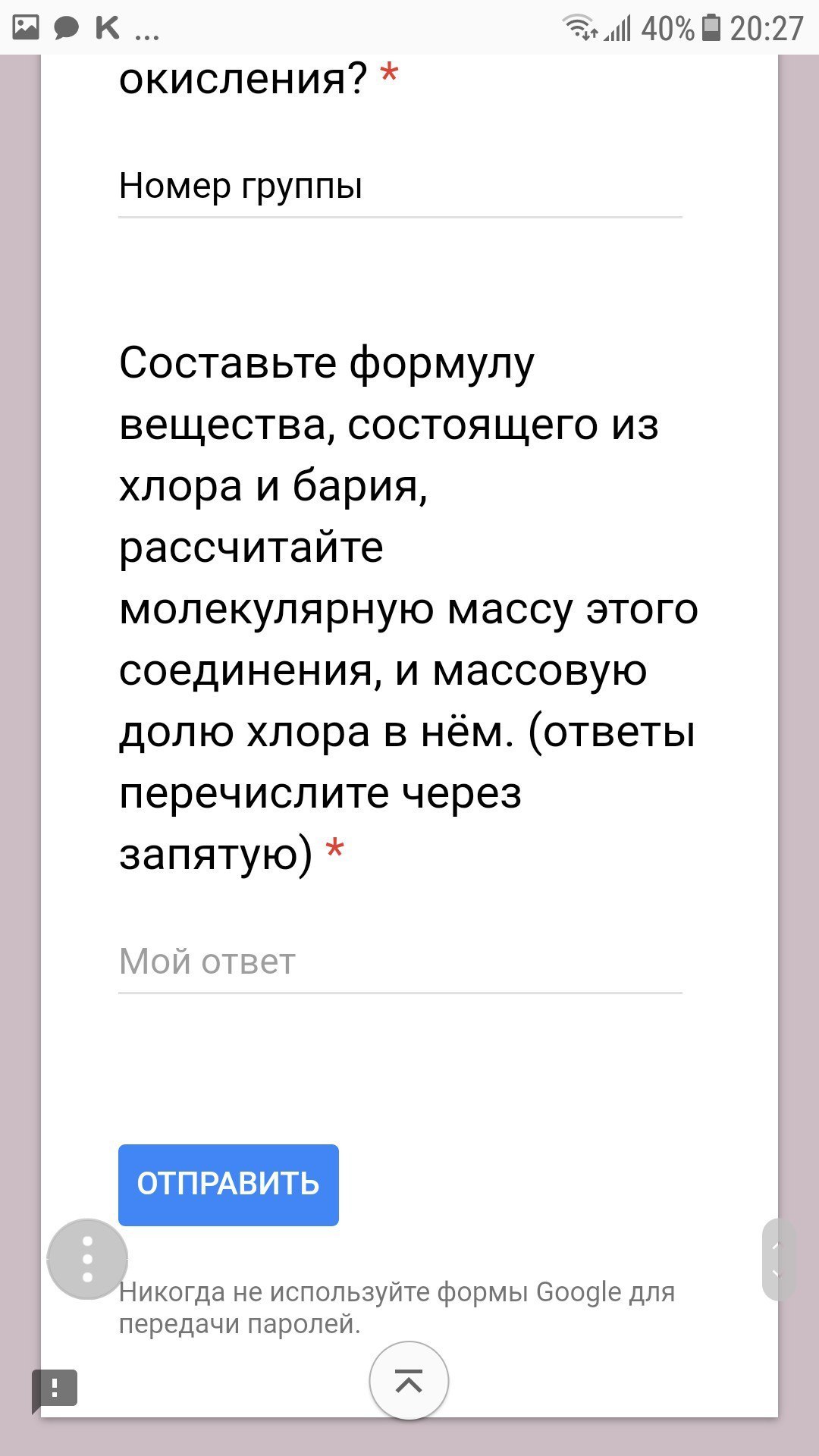Jump to top with the round arrow button
This screenshot has height=1456, width=819.
(409, 1382)
